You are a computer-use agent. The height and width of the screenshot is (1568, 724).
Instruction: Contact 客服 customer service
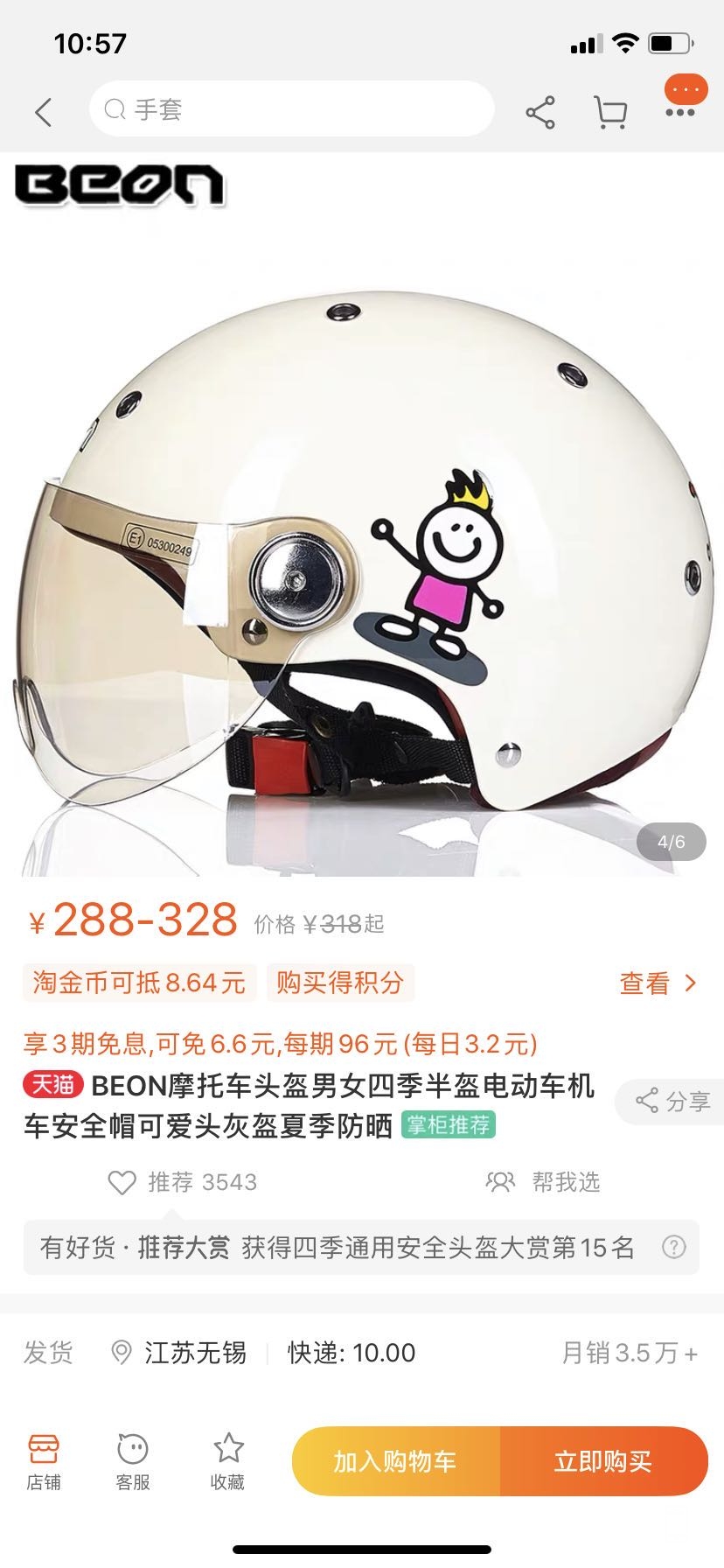tap(133, 1462)
